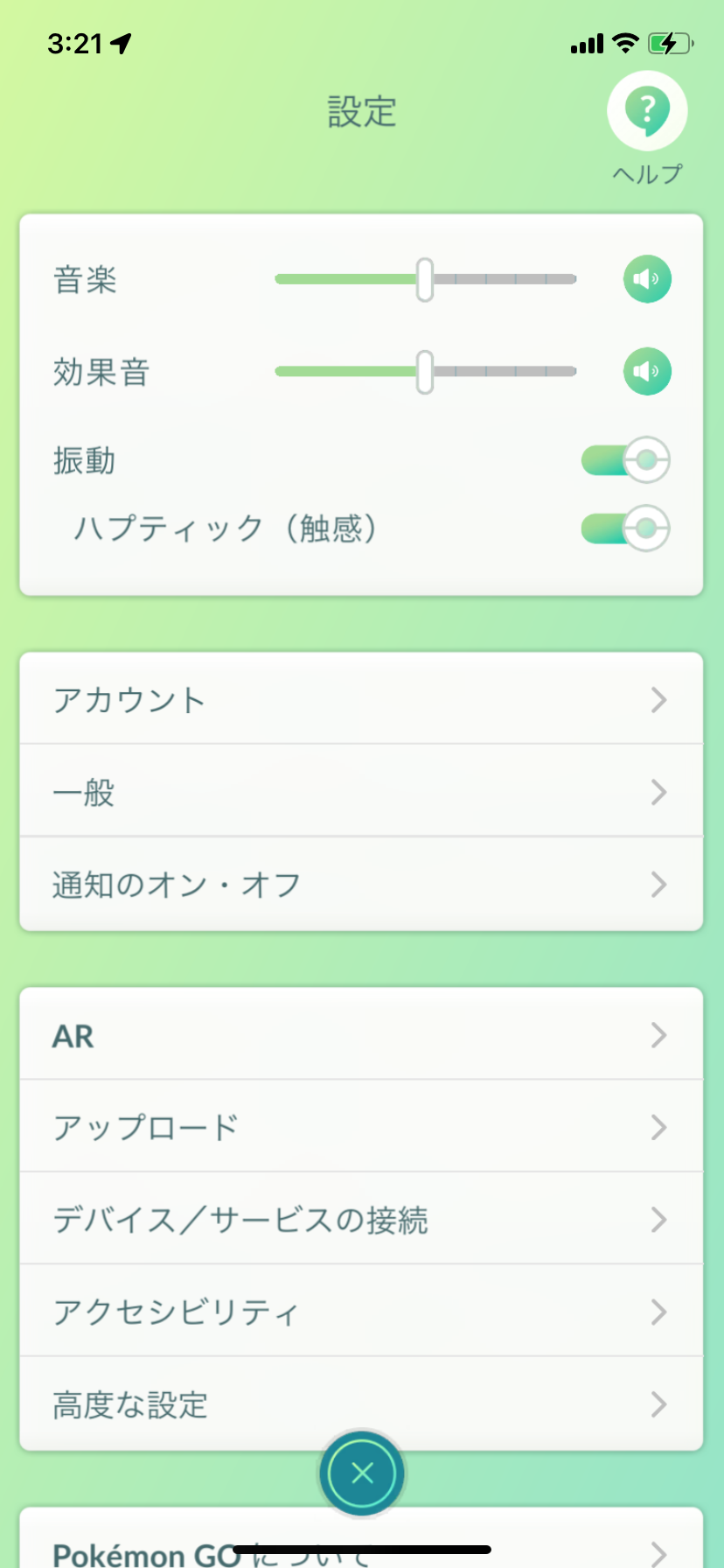Tap the 音楽 volume slider
The image size is (724, 1568).
(x=425, y=280)
